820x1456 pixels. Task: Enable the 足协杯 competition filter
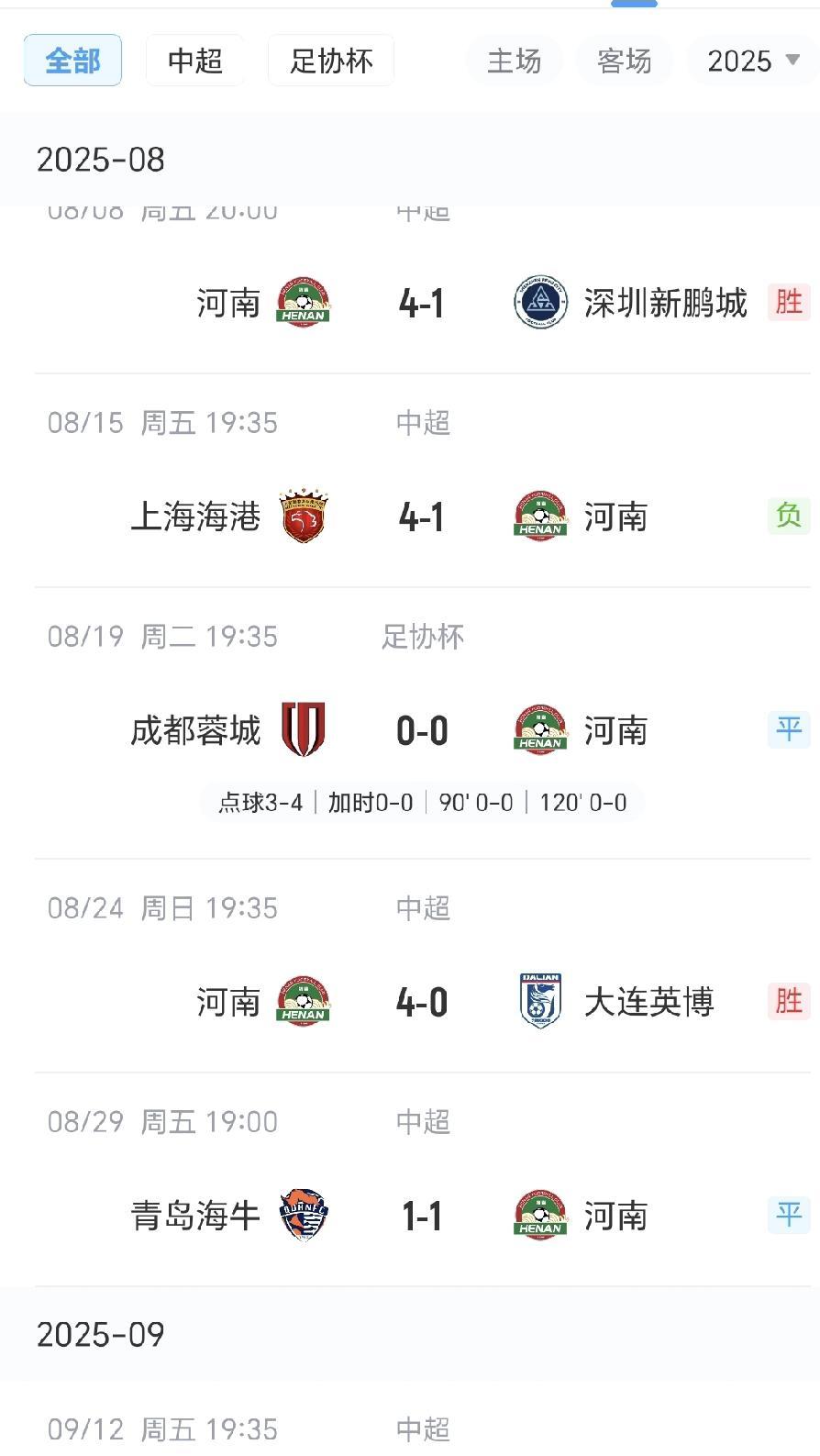click(329, 61)
